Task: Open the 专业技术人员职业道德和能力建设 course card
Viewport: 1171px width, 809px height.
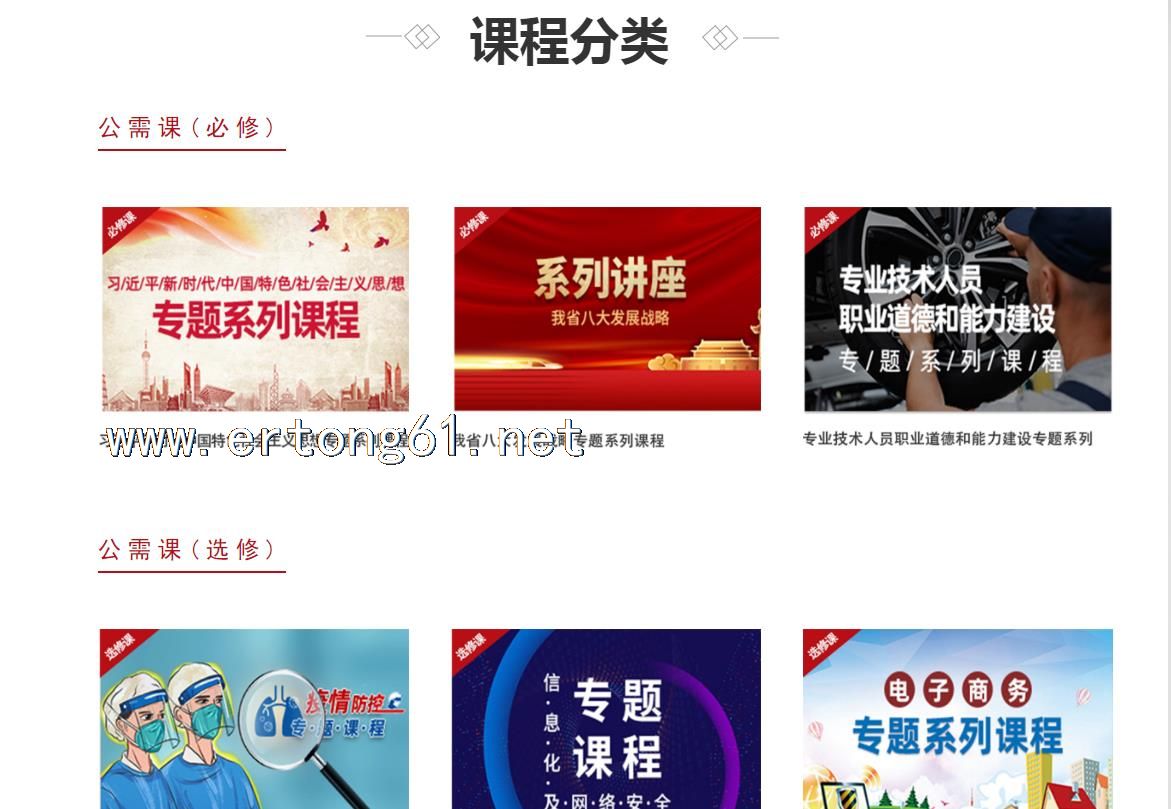Action: (957, 308)
